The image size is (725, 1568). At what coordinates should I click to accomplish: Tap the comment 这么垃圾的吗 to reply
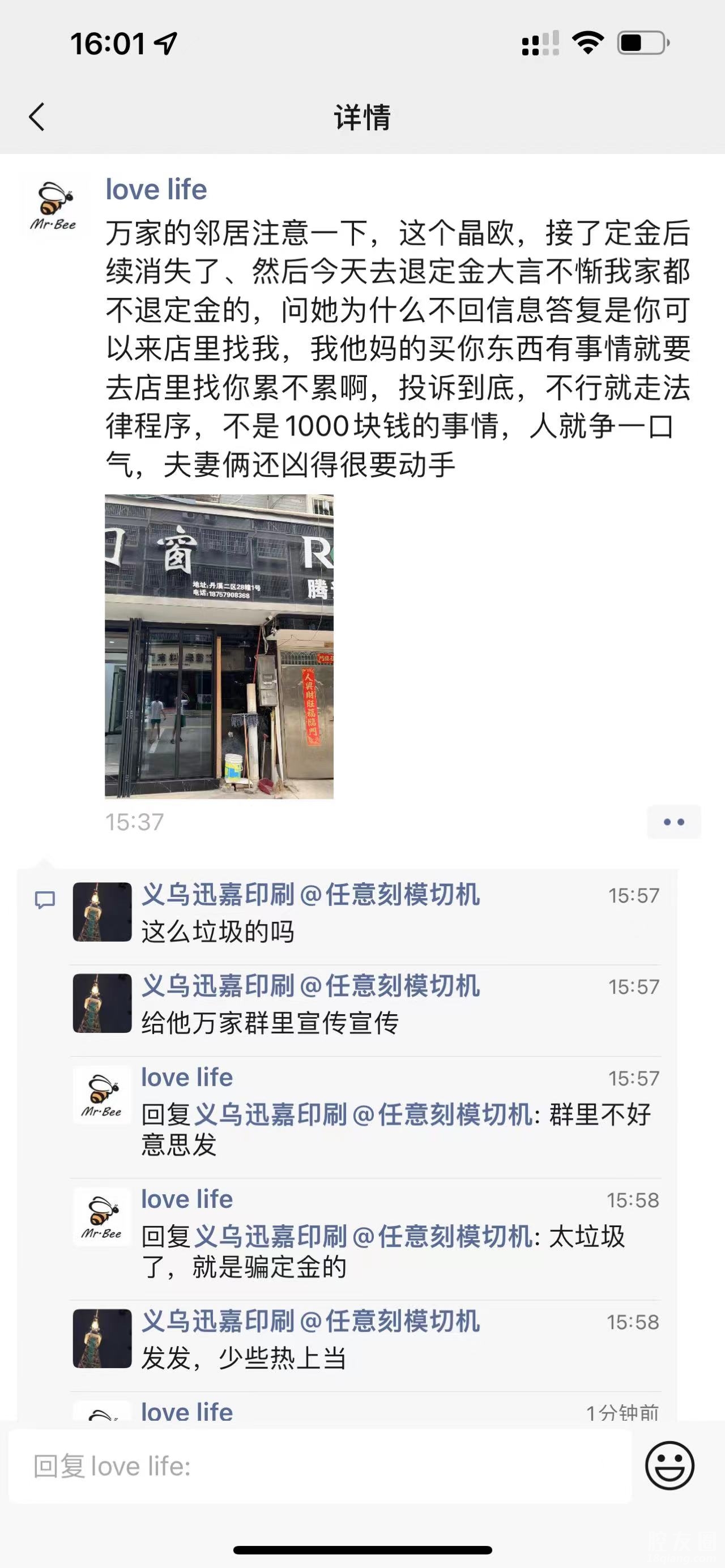tap(218, 932)
